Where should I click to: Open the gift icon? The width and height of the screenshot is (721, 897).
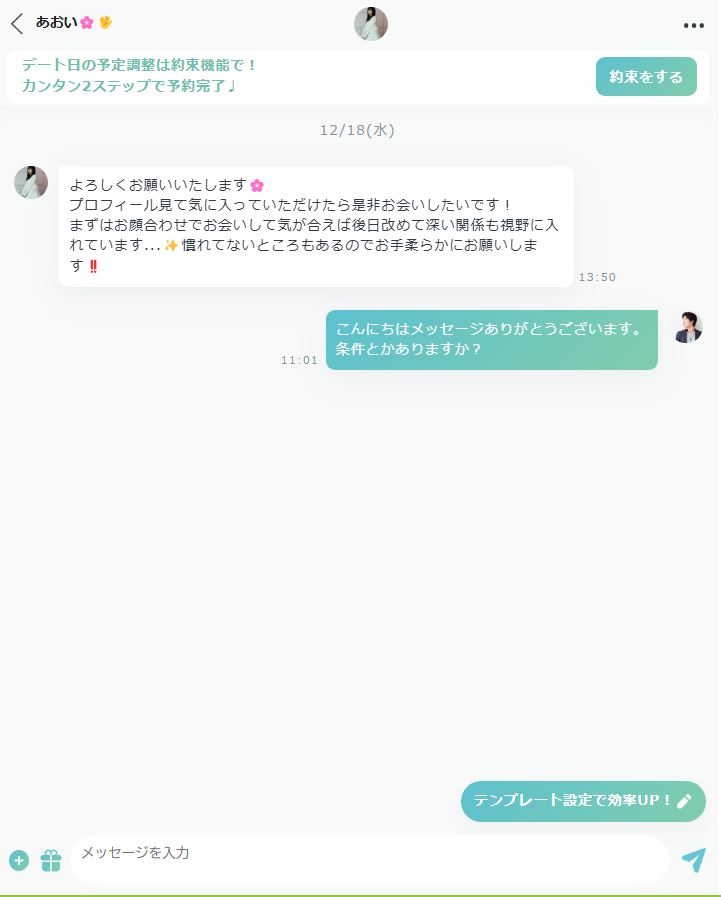51,860
